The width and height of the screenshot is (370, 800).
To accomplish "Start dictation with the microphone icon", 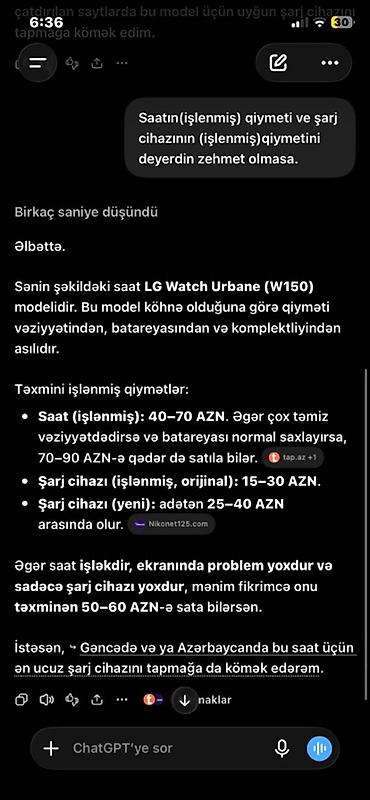I will click(x=281, y=748).
